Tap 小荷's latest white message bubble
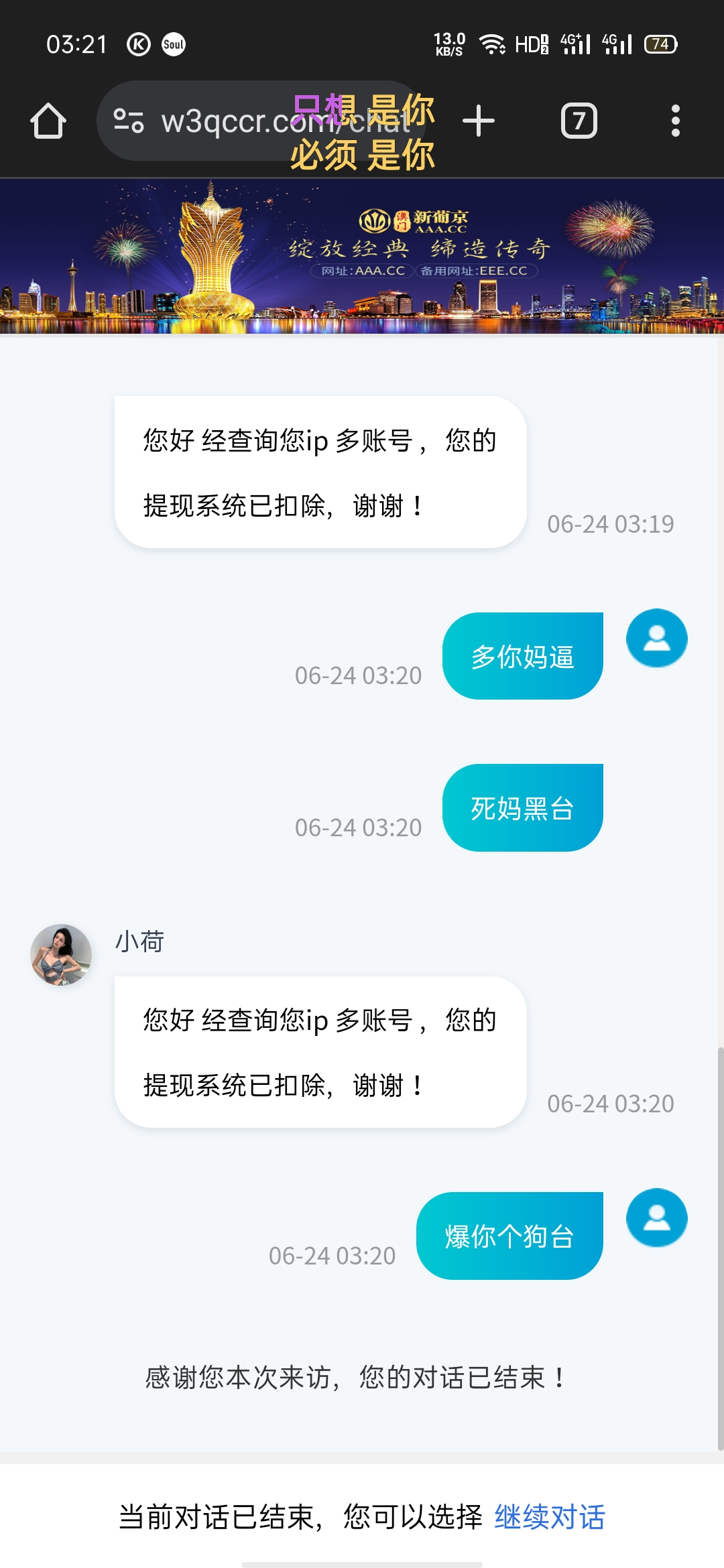Image resolution: width=724 pixels, height=1568 pixels. [318, 1053]
